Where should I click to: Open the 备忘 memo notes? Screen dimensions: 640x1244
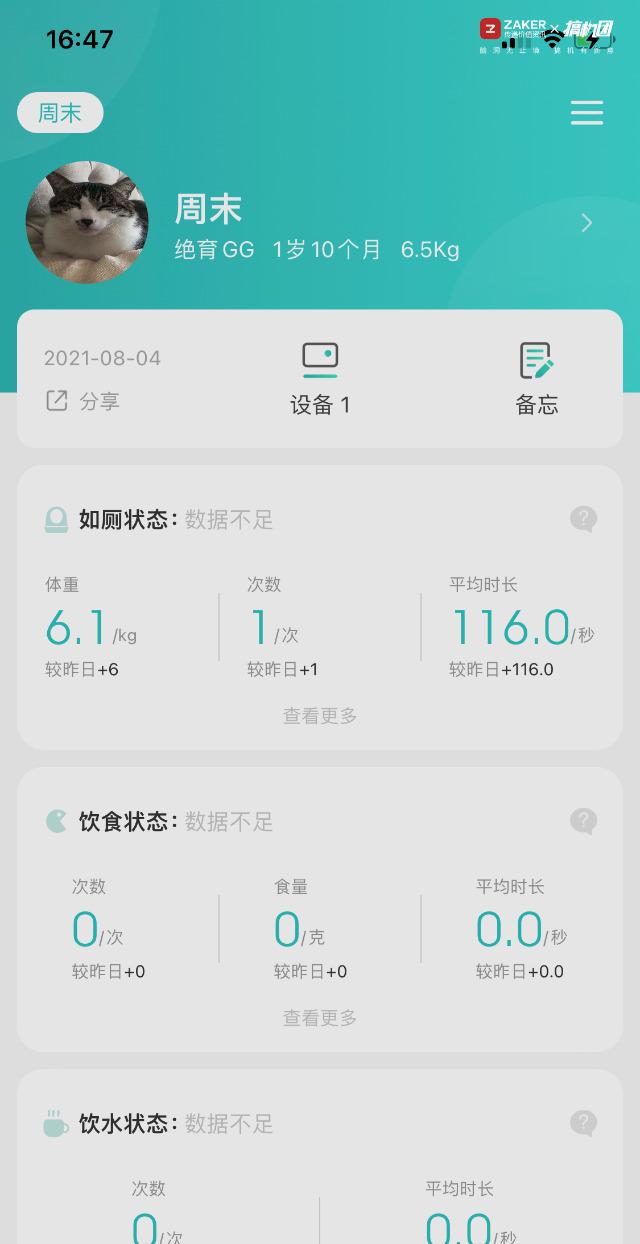click(x=536, y=379)
